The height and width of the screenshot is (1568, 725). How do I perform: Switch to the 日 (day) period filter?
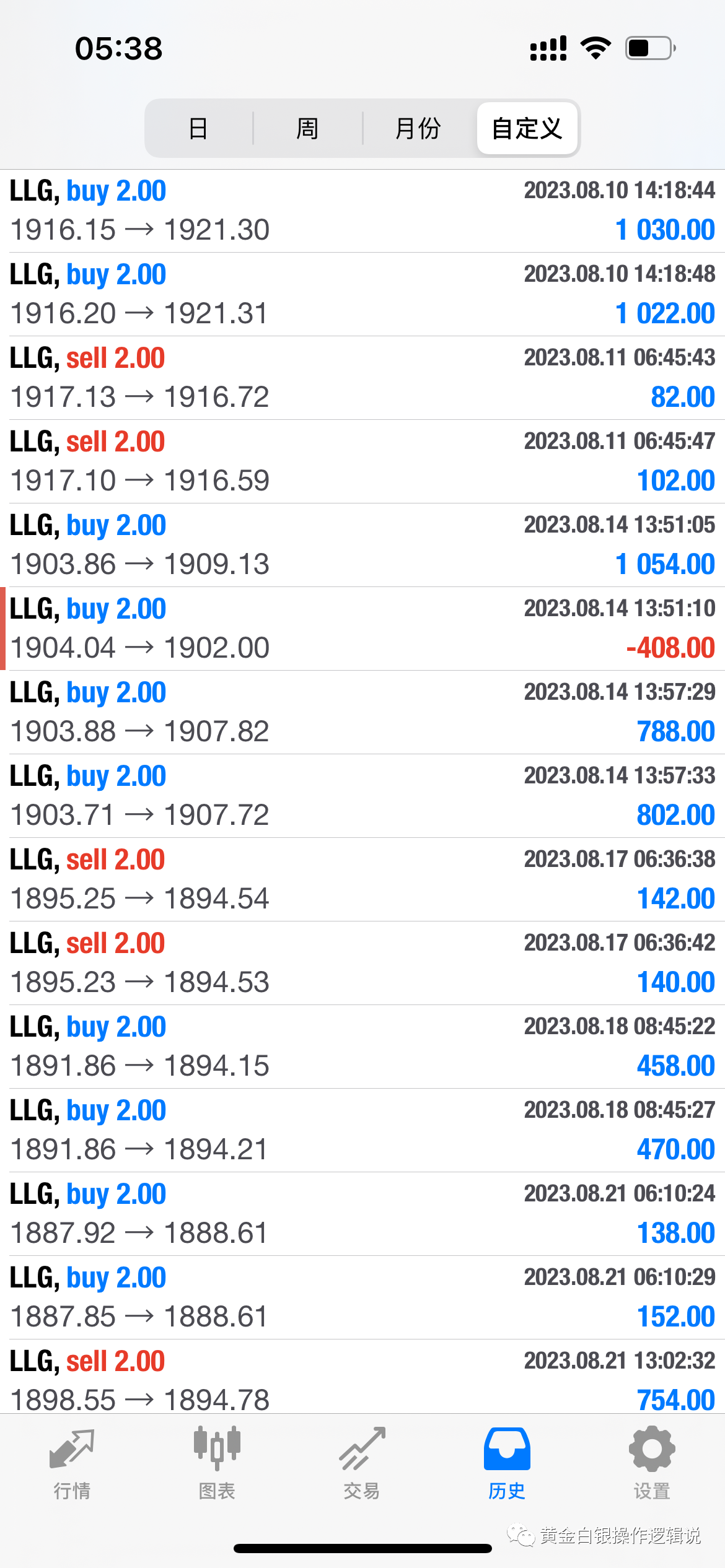tap(198, 129)
